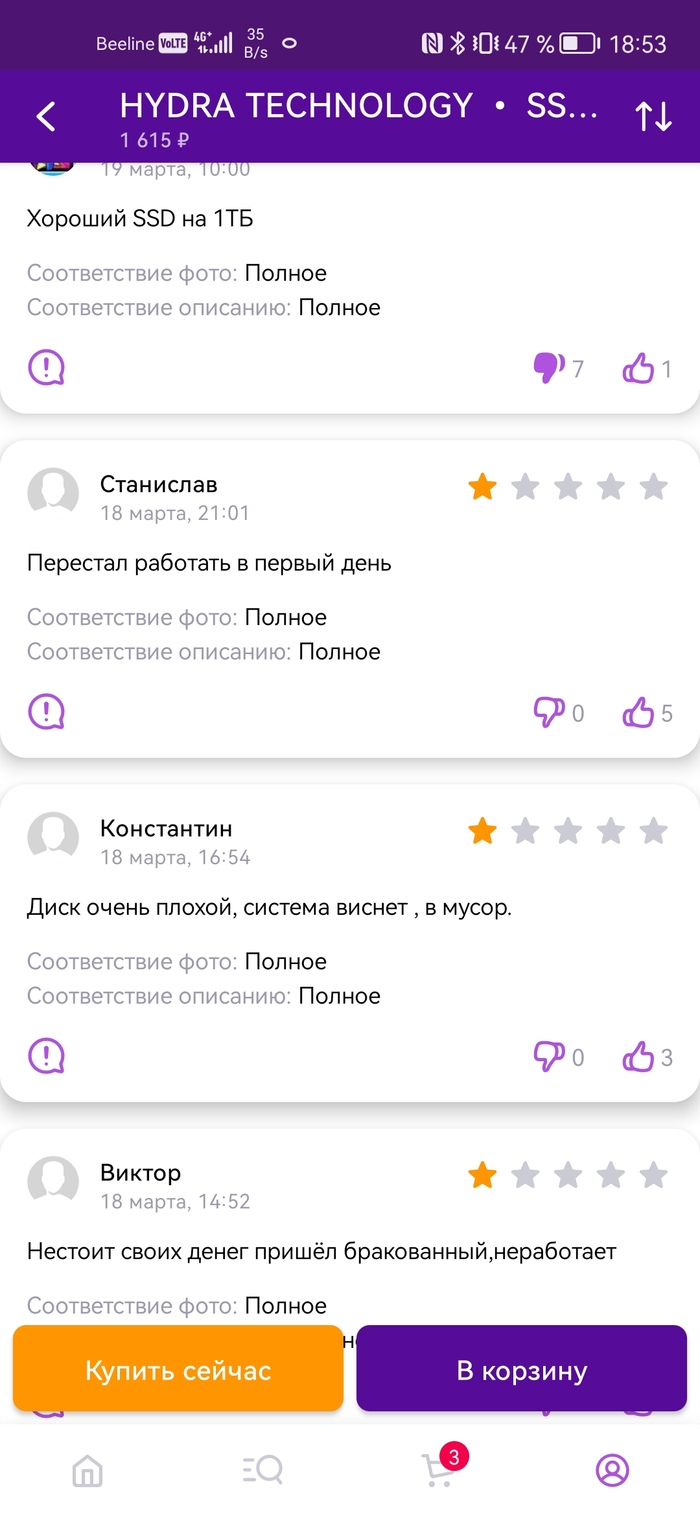
Task: Report the "Хороший SSD на 1ТБ" review
Action: 46,368
